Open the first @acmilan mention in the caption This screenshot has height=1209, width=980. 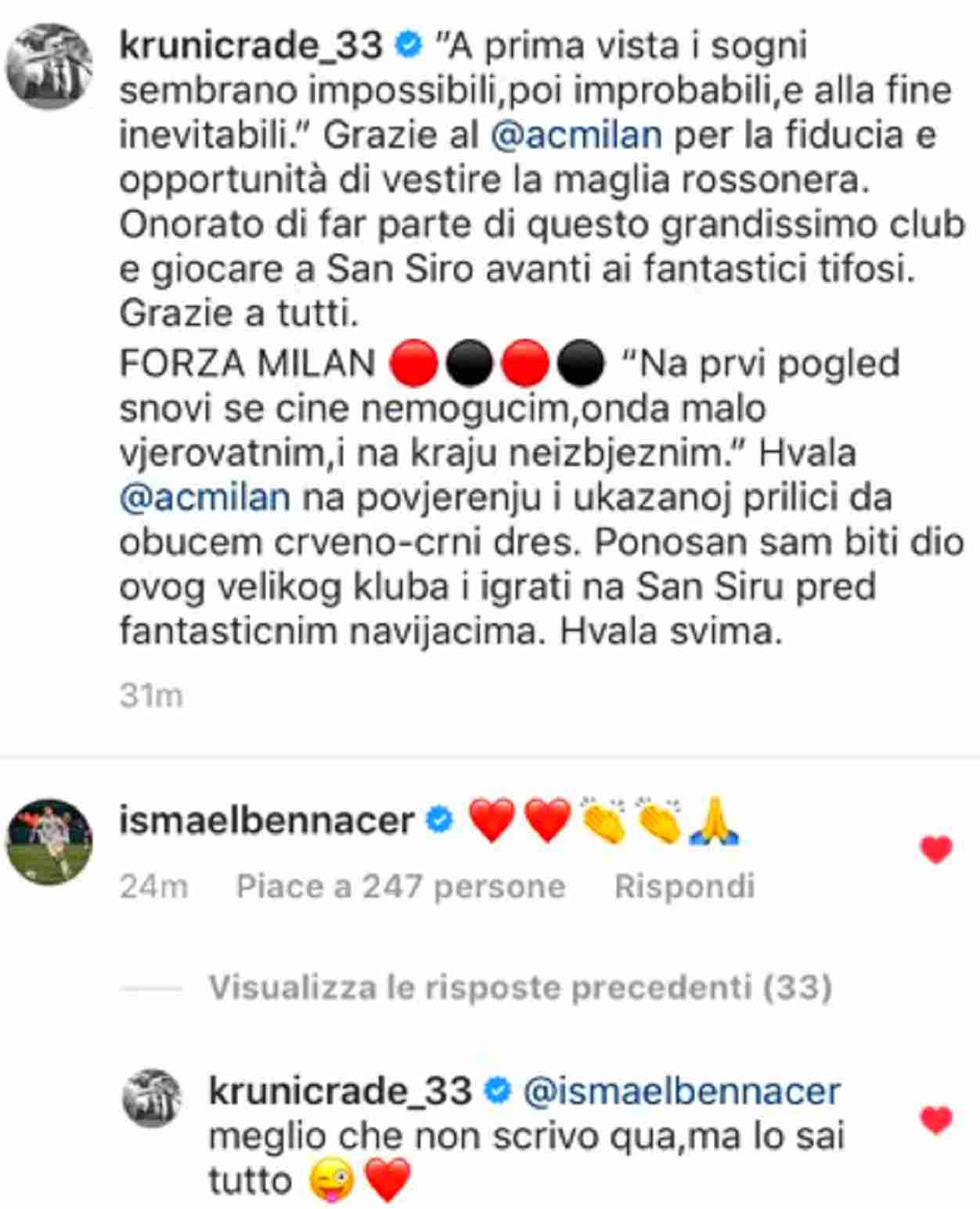coord(576,136)
